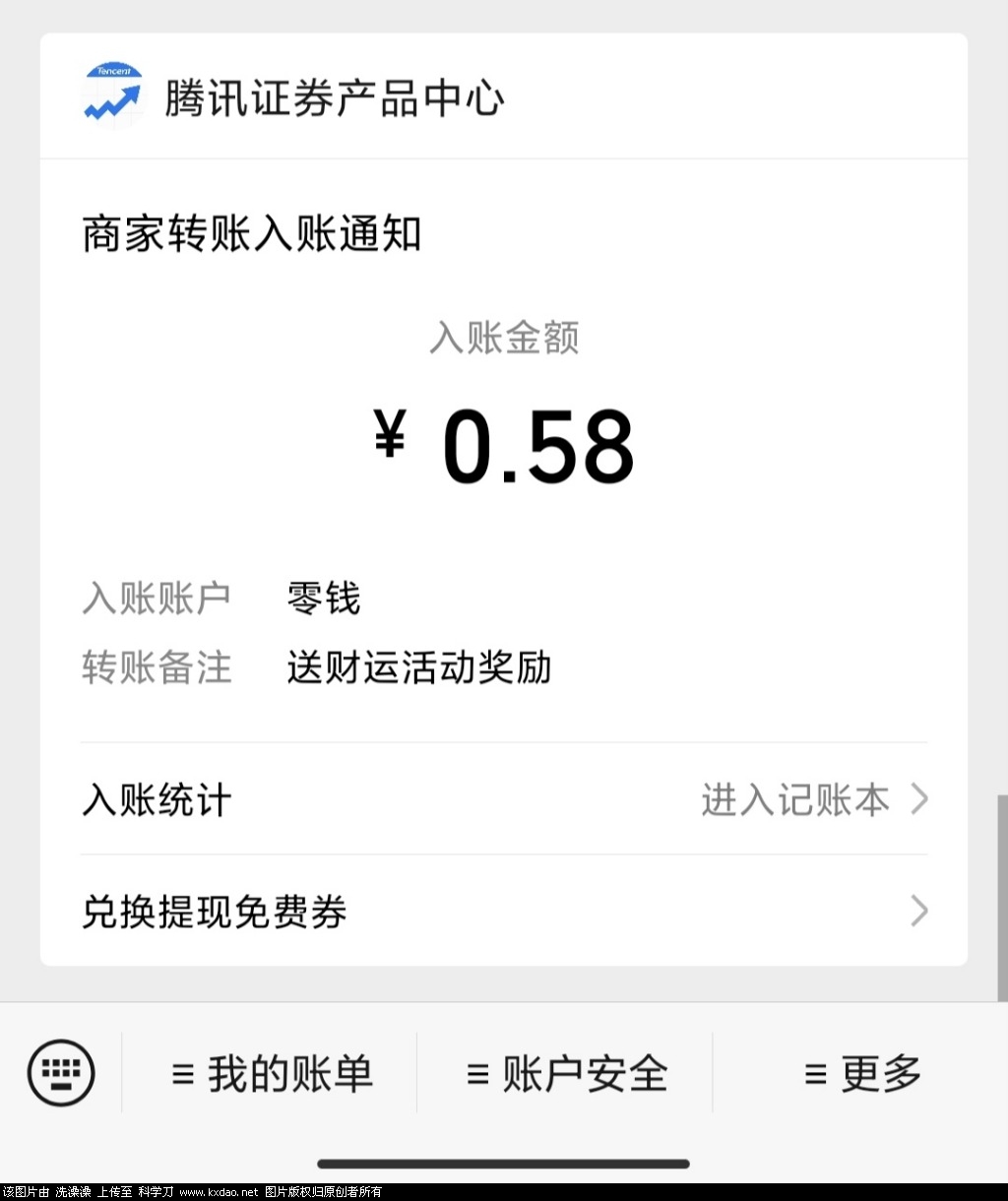1008x1201 pixels.
Task: Open the 腾讯证券产品中心 transfer notification card
Action: [x=504, y=443]
